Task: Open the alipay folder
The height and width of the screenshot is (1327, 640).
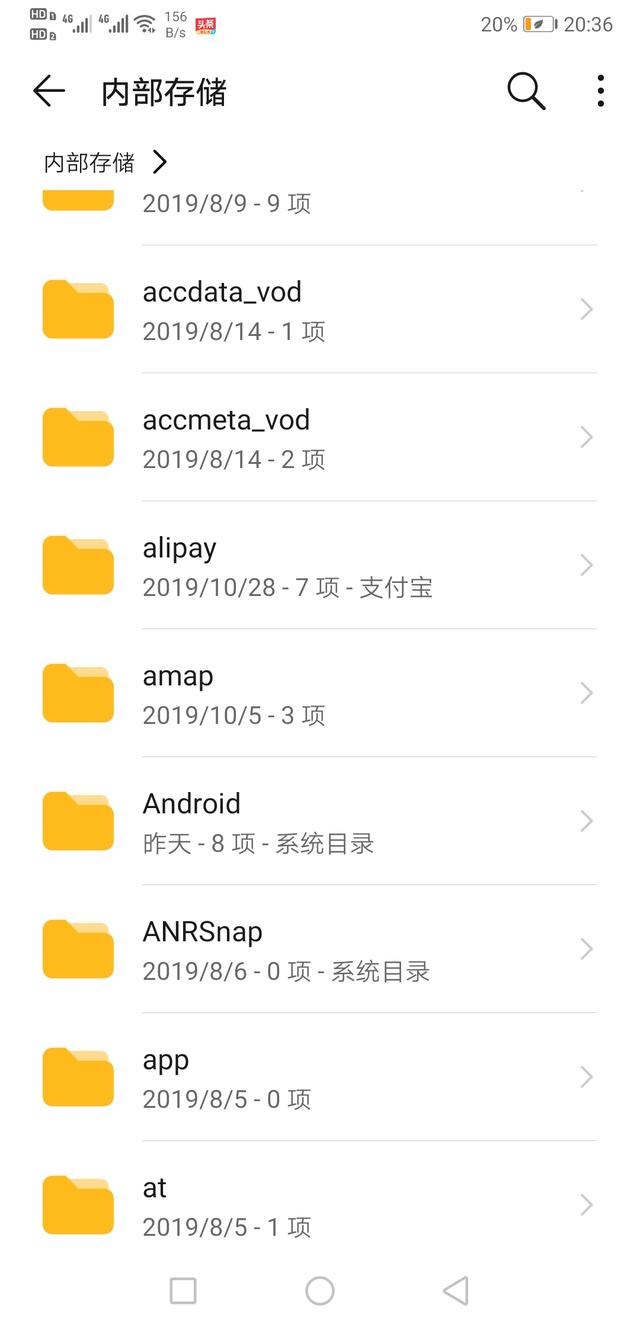Action: pos(320,566)
